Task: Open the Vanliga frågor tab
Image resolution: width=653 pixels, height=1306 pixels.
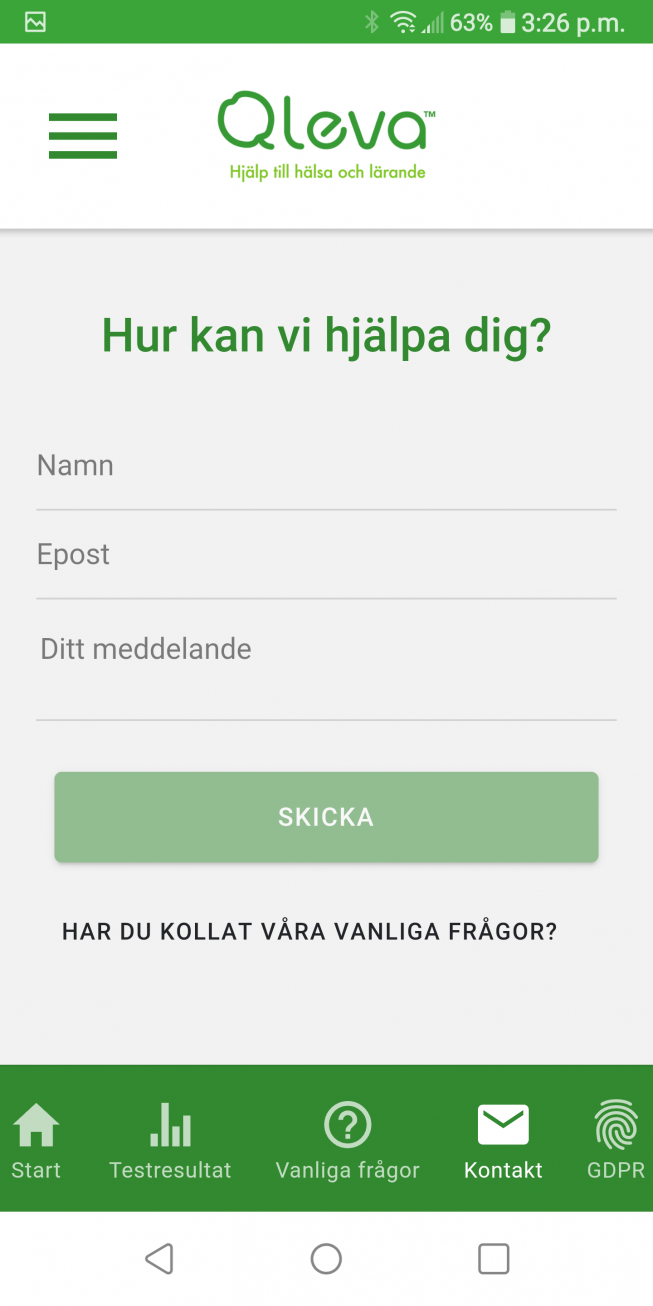Action: [x=347, y=1141]
